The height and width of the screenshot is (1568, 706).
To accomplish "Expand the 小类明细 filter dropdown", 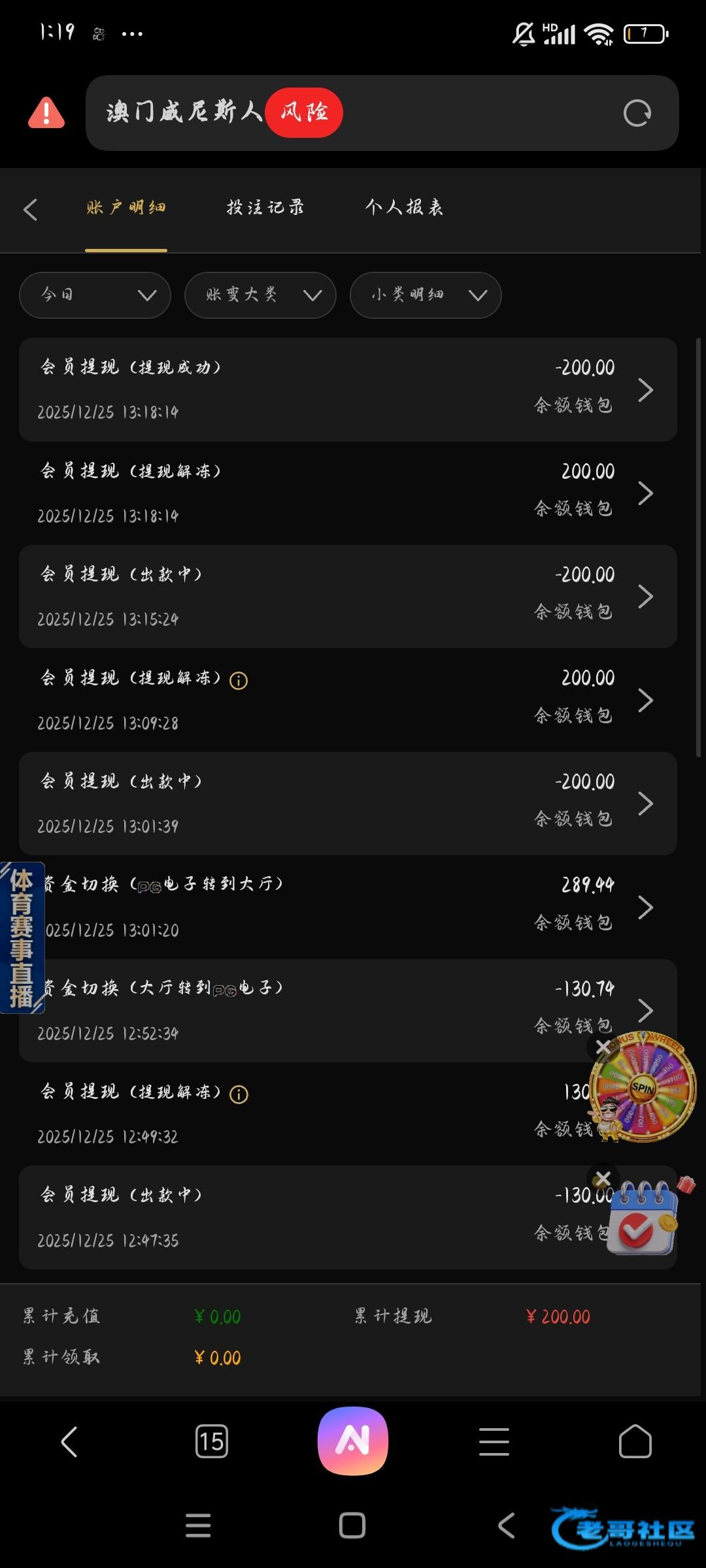I will (x=426, y=295).
